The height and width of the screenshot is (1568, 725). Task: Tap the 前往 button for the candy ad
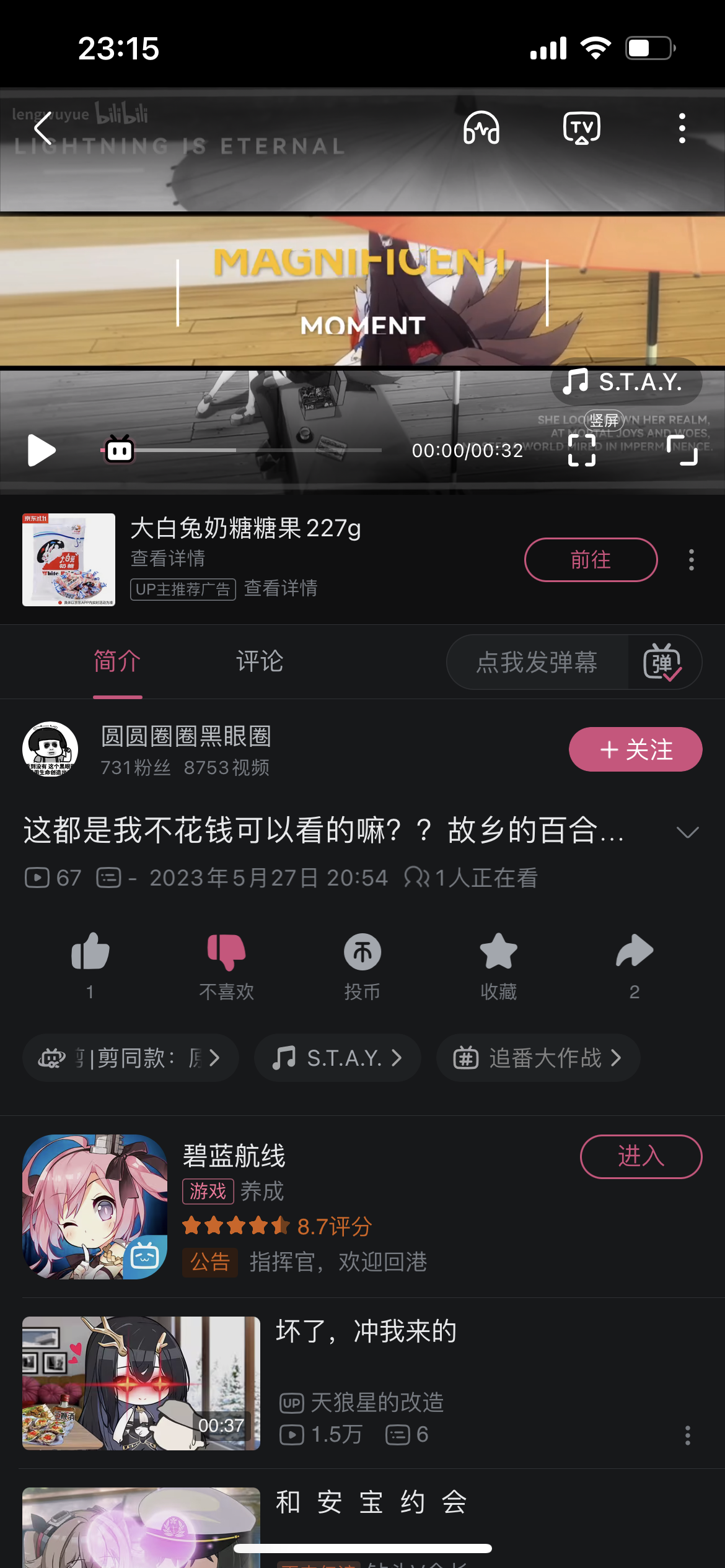(x=591, y=560)
